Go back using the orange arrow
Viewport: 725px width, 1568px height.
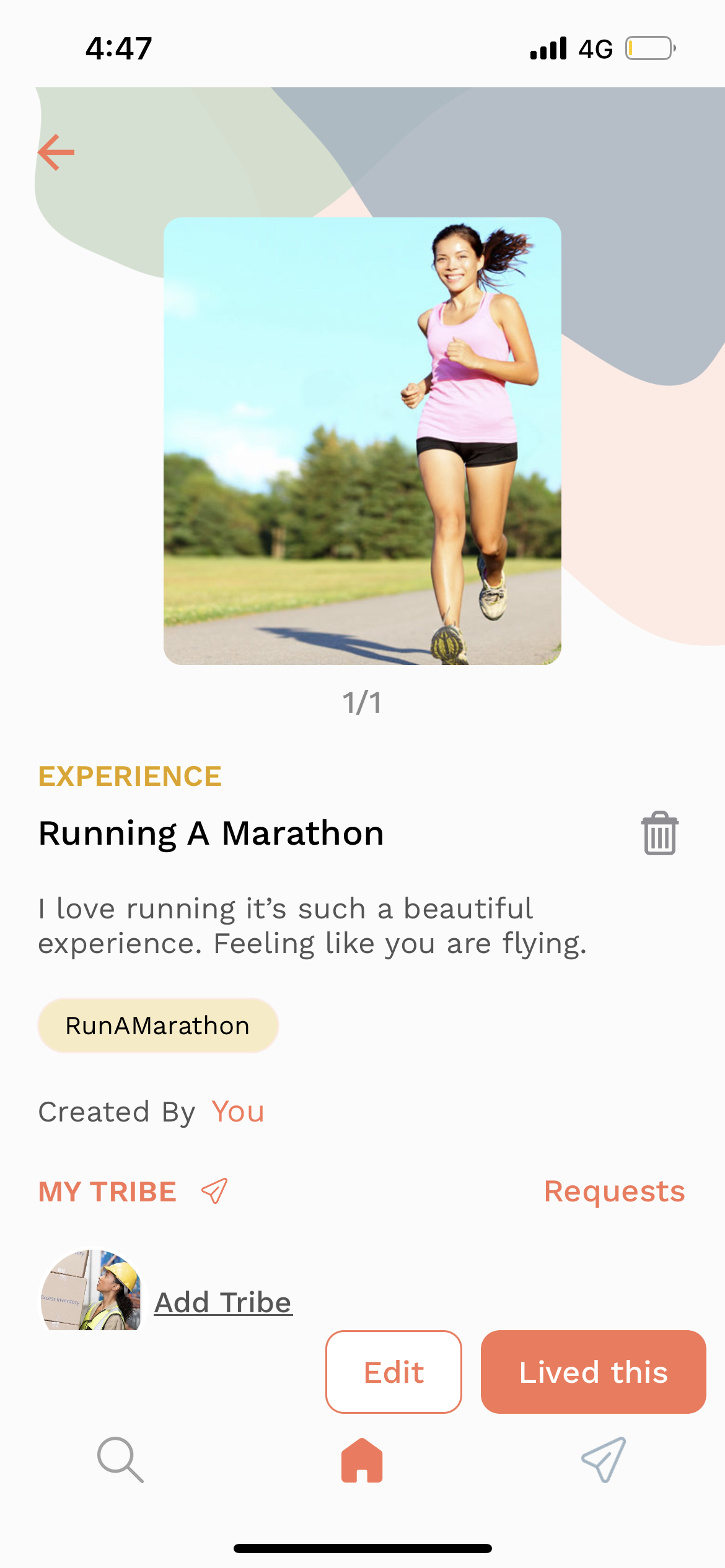point(56,152)
